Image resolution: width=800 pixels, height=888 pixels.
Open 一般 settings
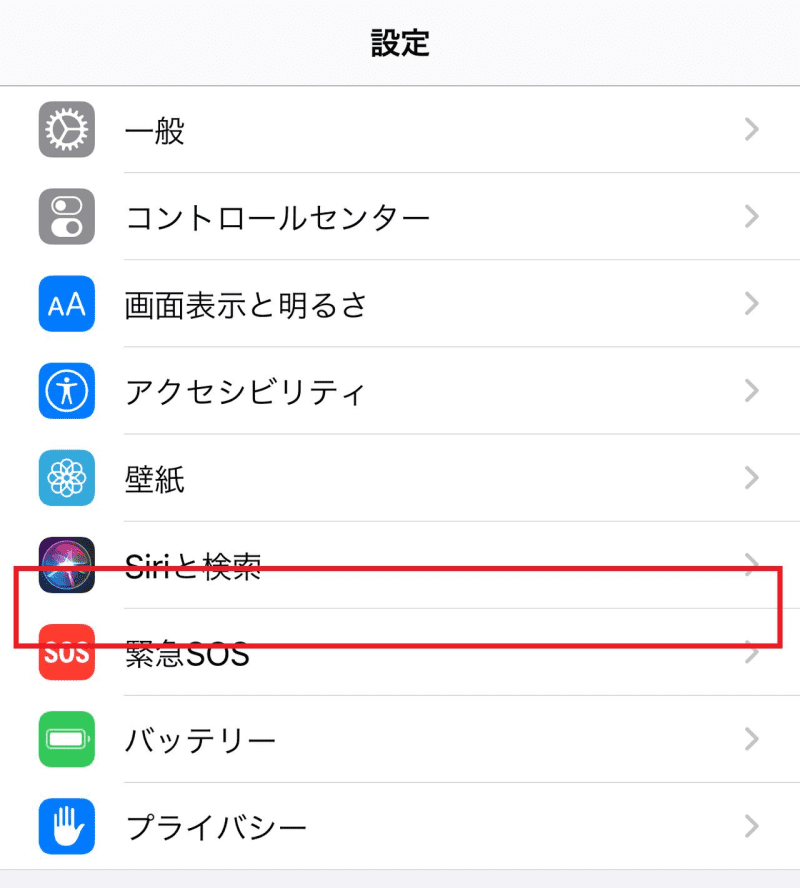400,130
